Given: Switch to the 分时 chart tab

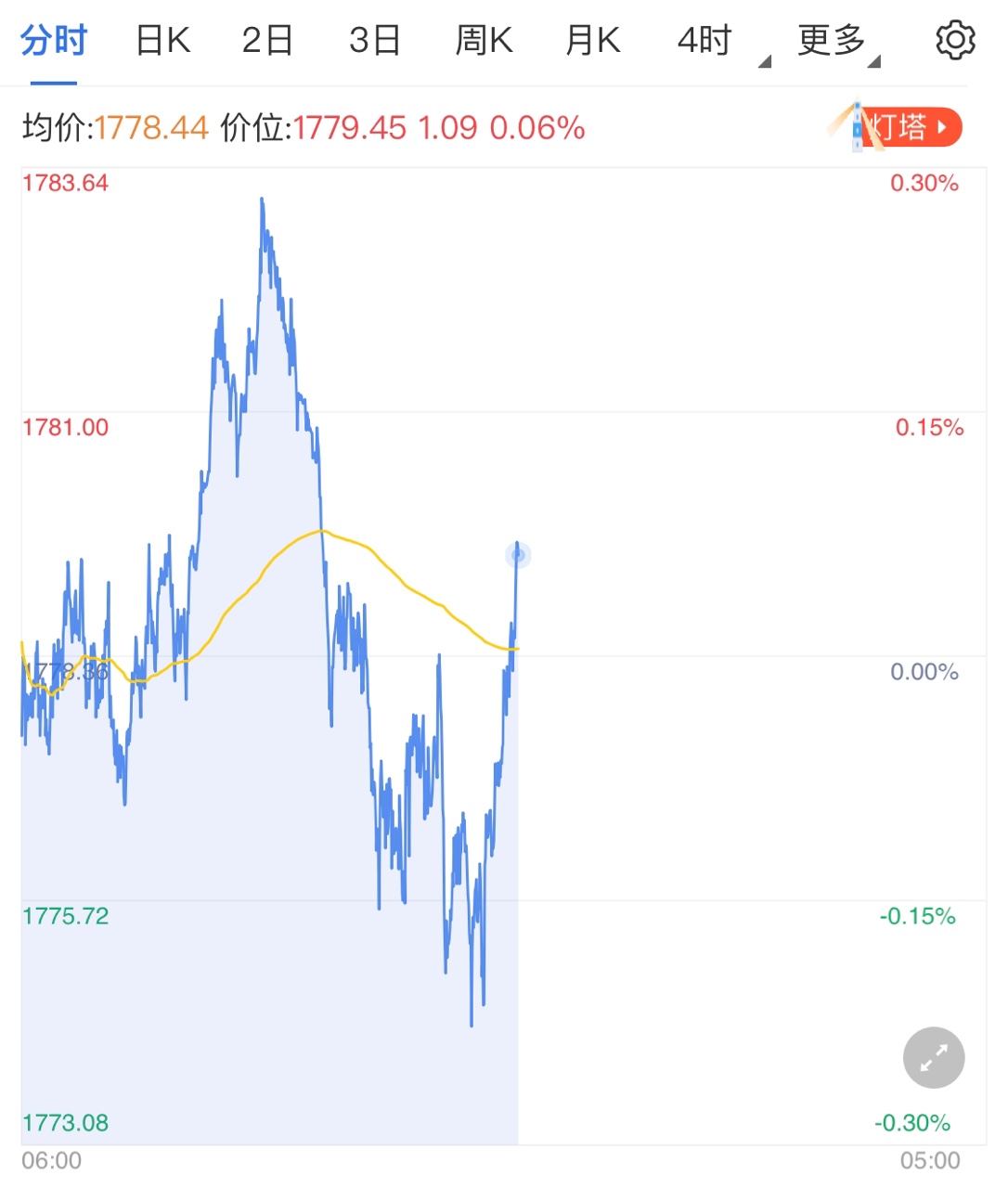Looking at the screenshot, I should point(54,41).
